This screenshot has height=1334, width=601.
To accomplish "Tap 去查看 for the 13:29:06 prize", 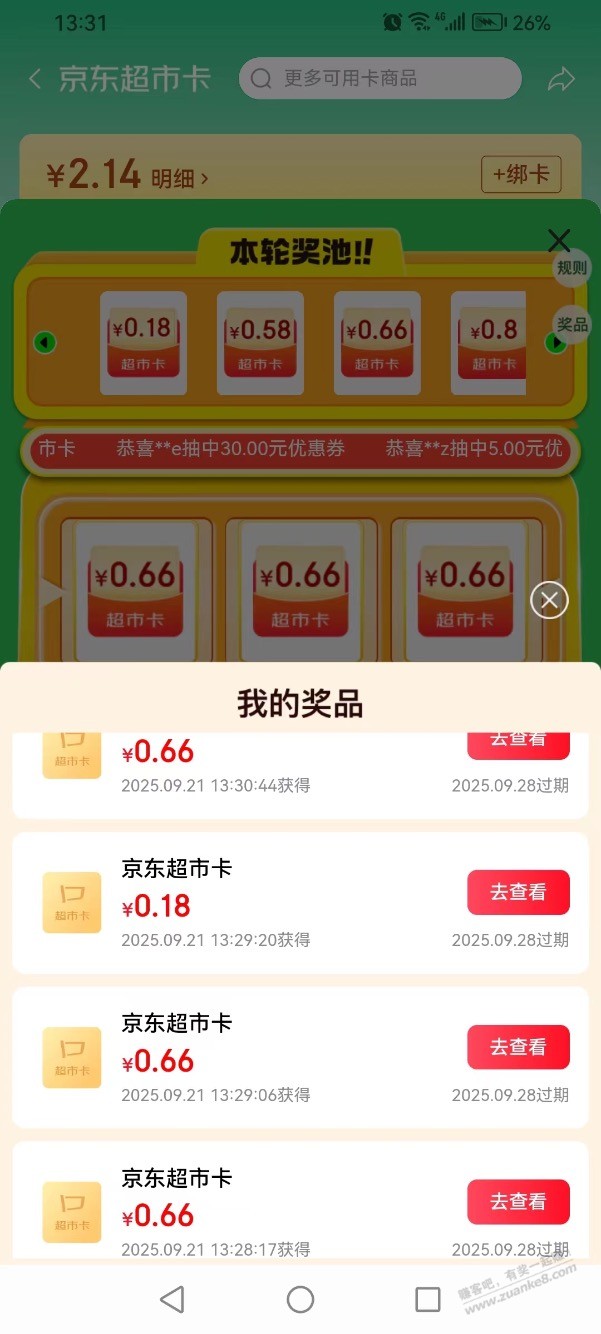I will [x=518, y=1047].
